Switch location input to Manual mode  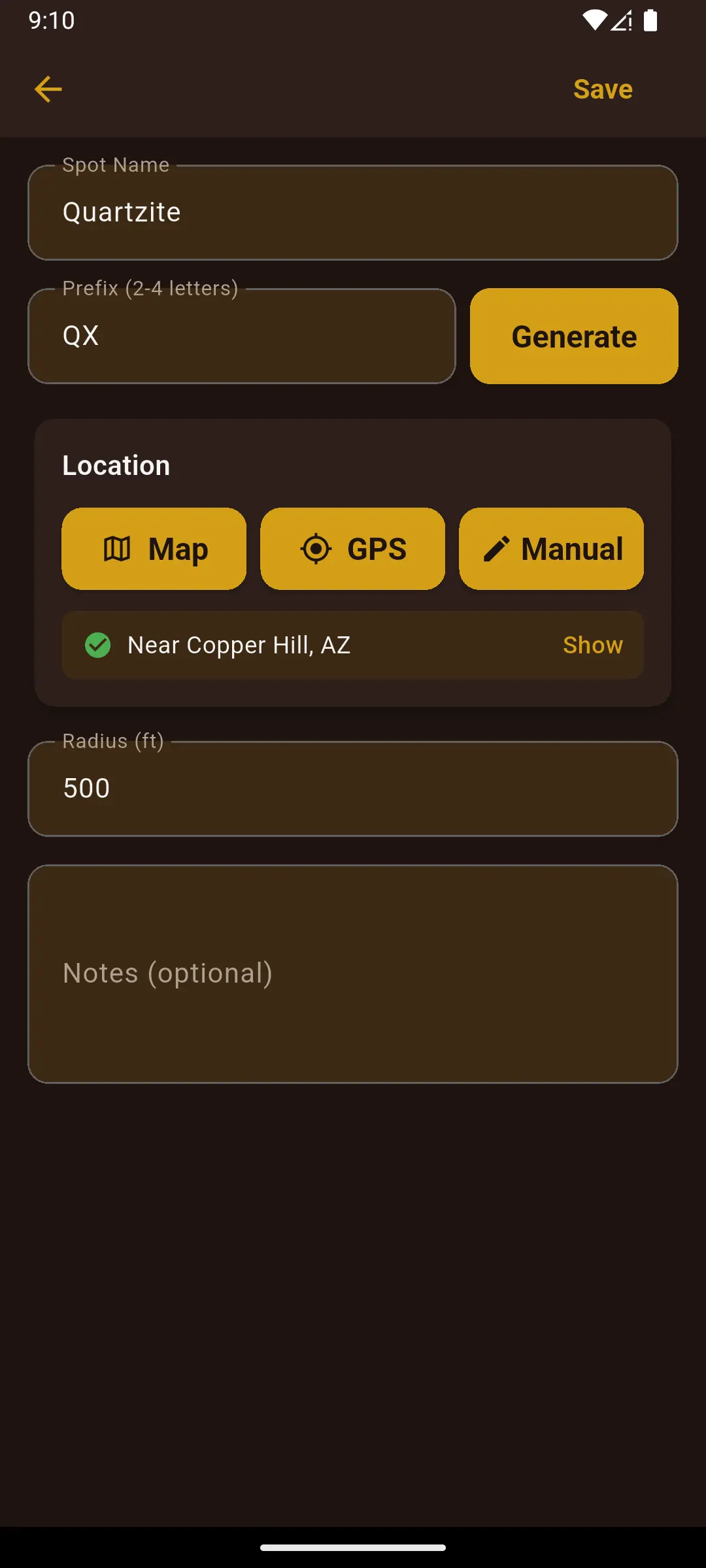click(x=551, y=548)
